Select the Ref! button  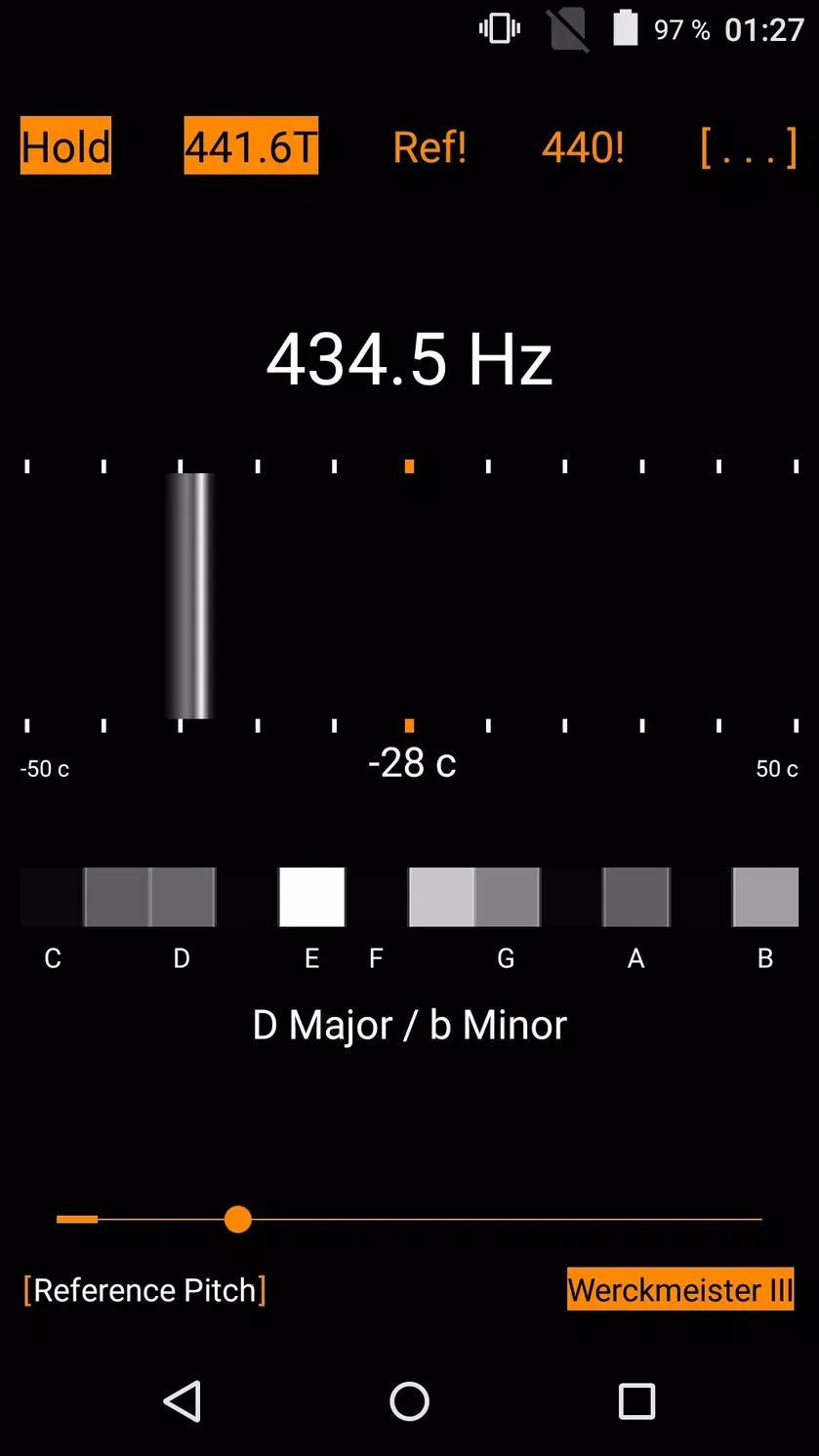430,147
